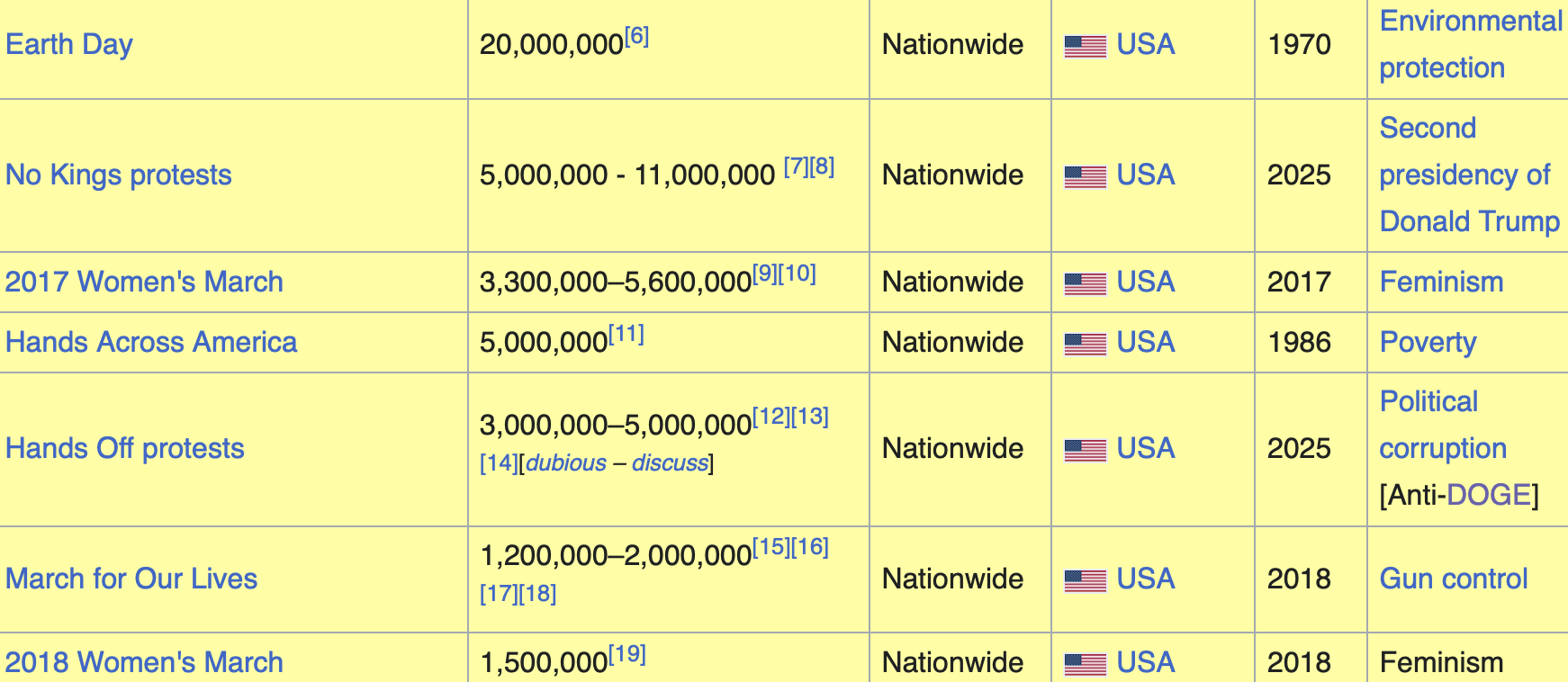Open the USA link in Earth Day row
This screenshot has width=1568, height=682.
point(1145,44)
